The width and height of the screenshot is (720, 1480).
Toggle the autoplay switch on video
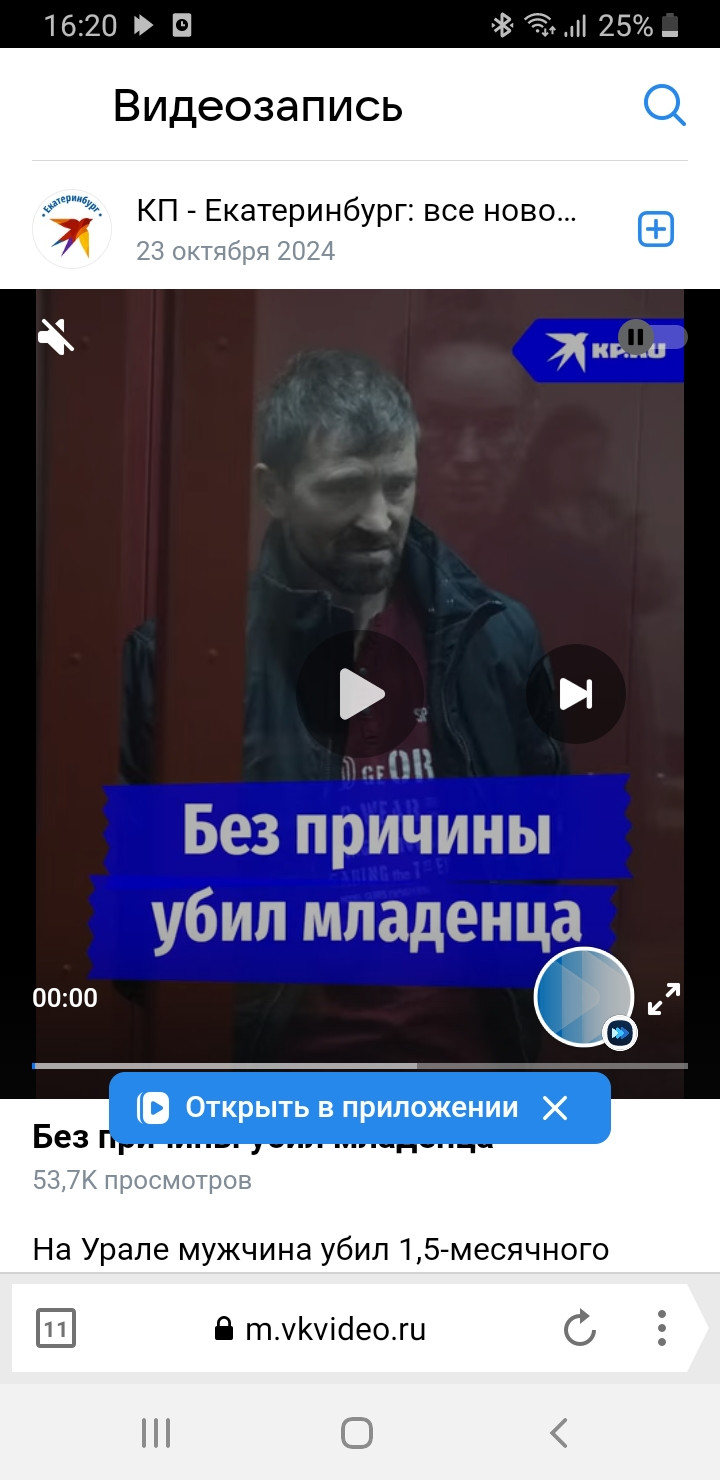click(x=652, y=336)
